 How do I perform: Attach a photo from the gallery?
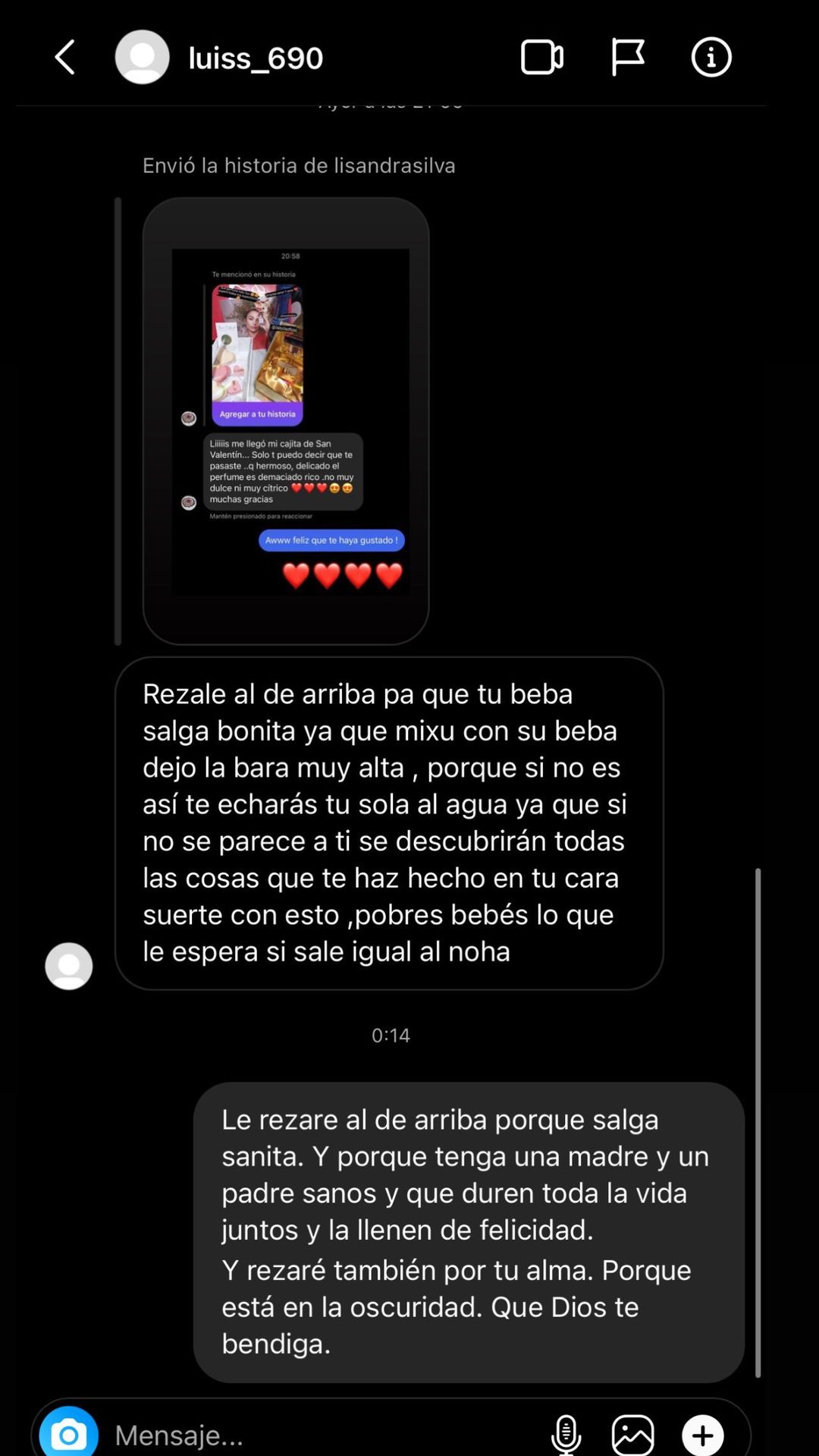632,1434
